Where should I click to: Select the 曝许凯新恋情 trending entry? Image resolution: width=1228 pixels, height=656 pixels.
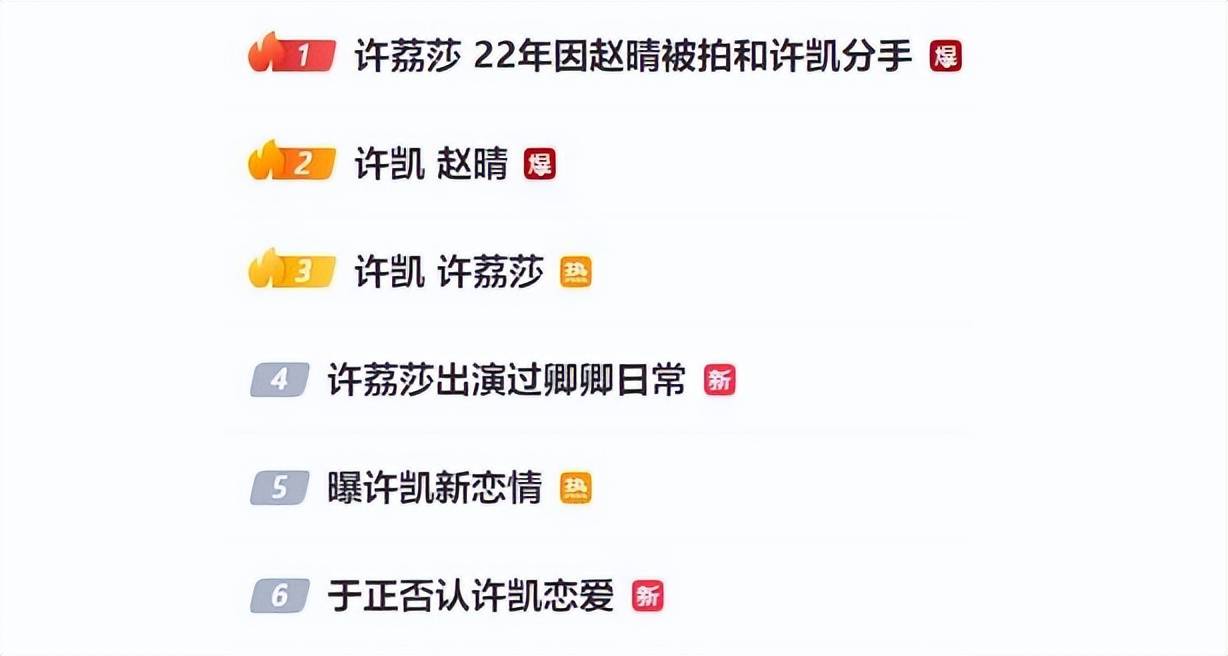(x=435, y=488)
